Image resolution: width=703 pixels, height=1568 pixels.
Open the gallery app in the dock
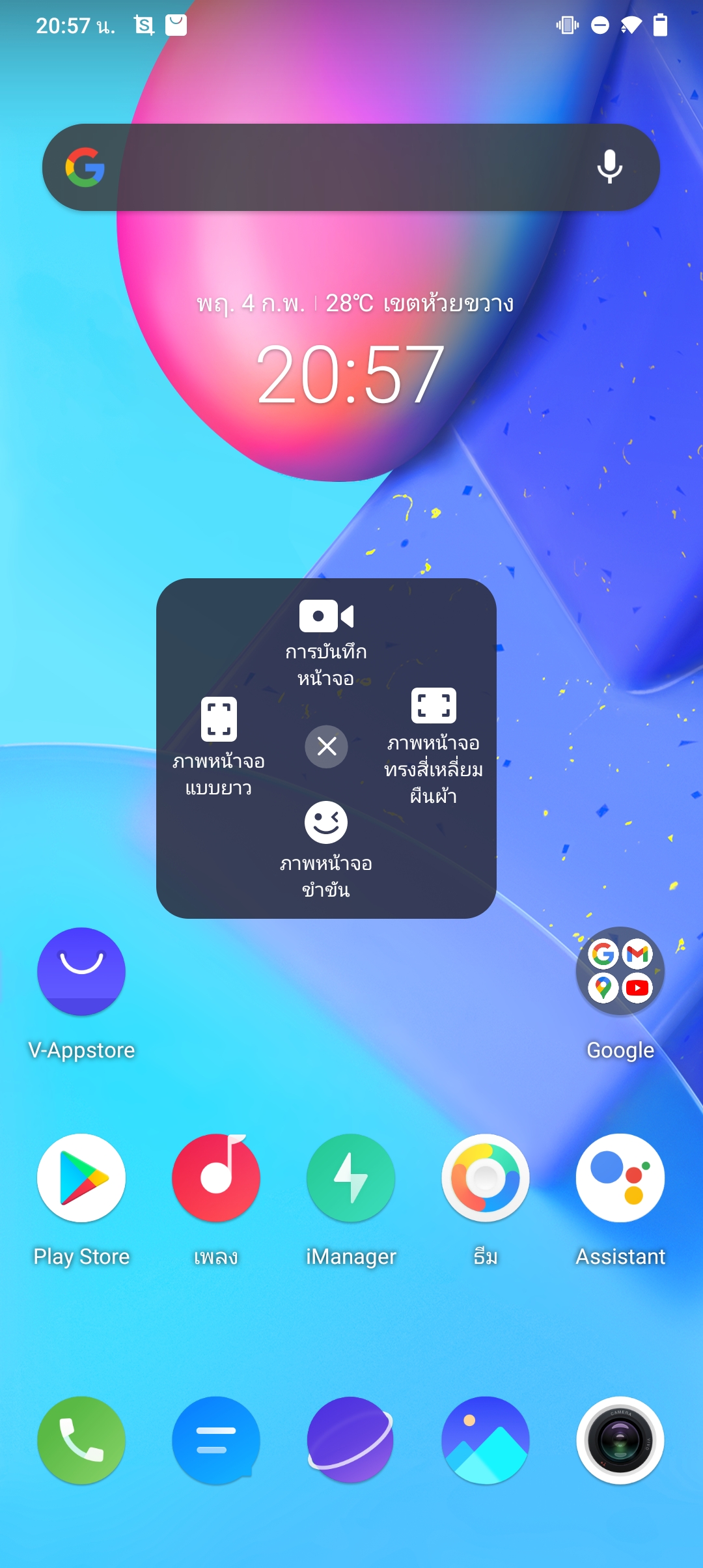pos(486,1440)
